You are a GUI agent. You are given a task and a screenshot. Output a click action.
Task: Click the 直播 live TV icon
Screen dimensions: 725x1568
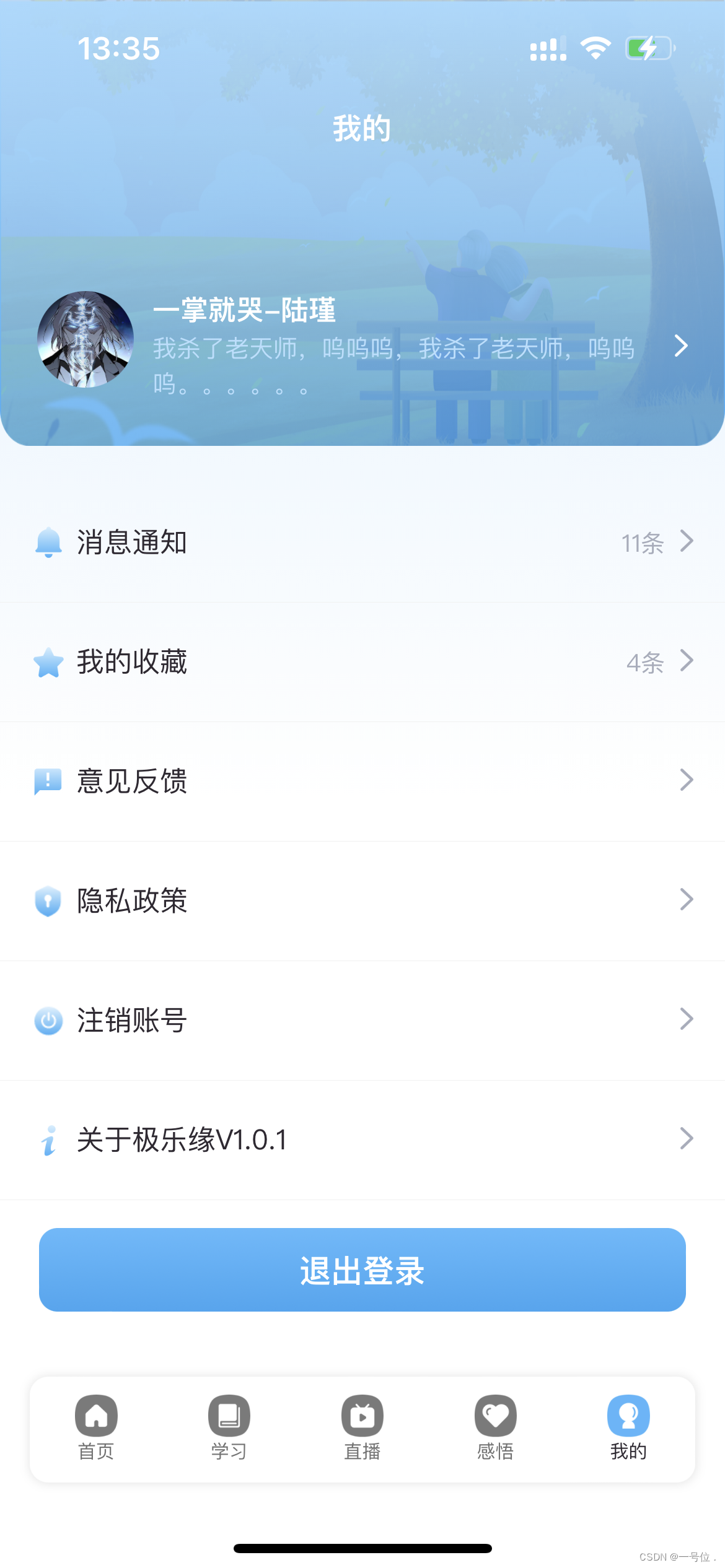click(362, 1415)
